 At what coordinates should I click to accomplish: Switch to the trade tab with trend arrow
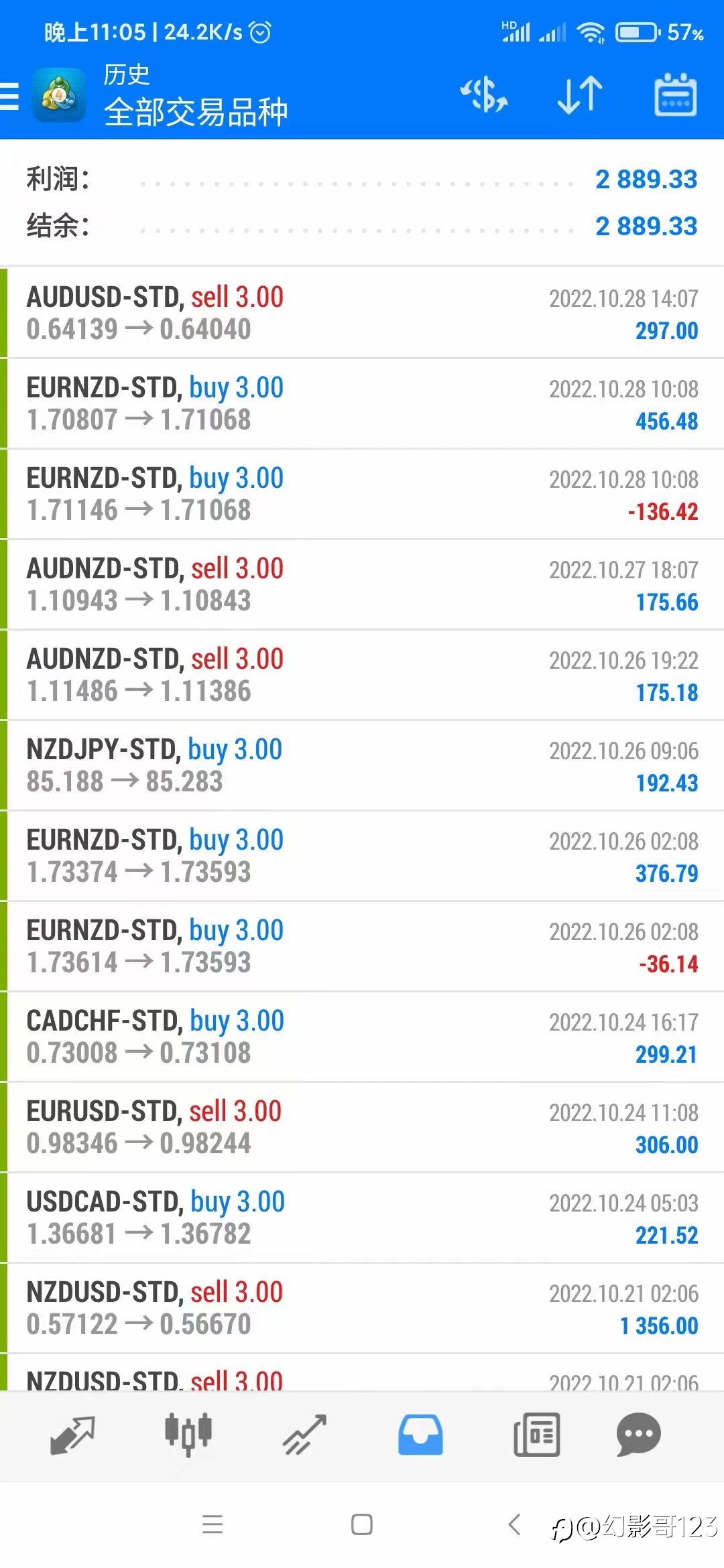click(x=304, y=1435)
